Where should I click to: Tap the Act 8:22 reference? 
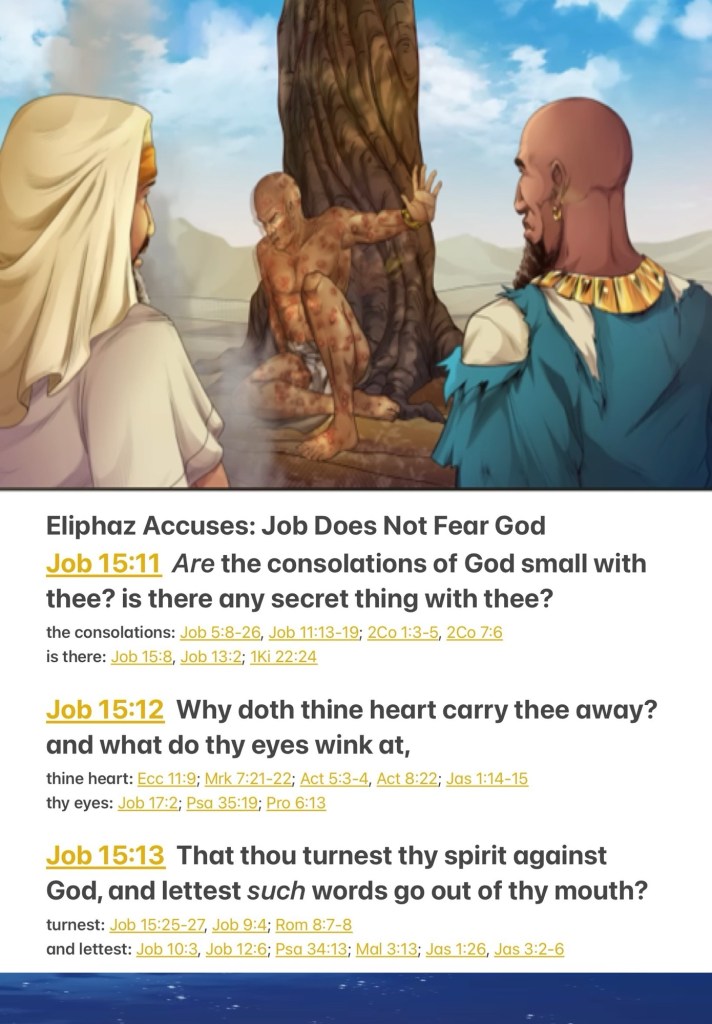coord(408,778)
